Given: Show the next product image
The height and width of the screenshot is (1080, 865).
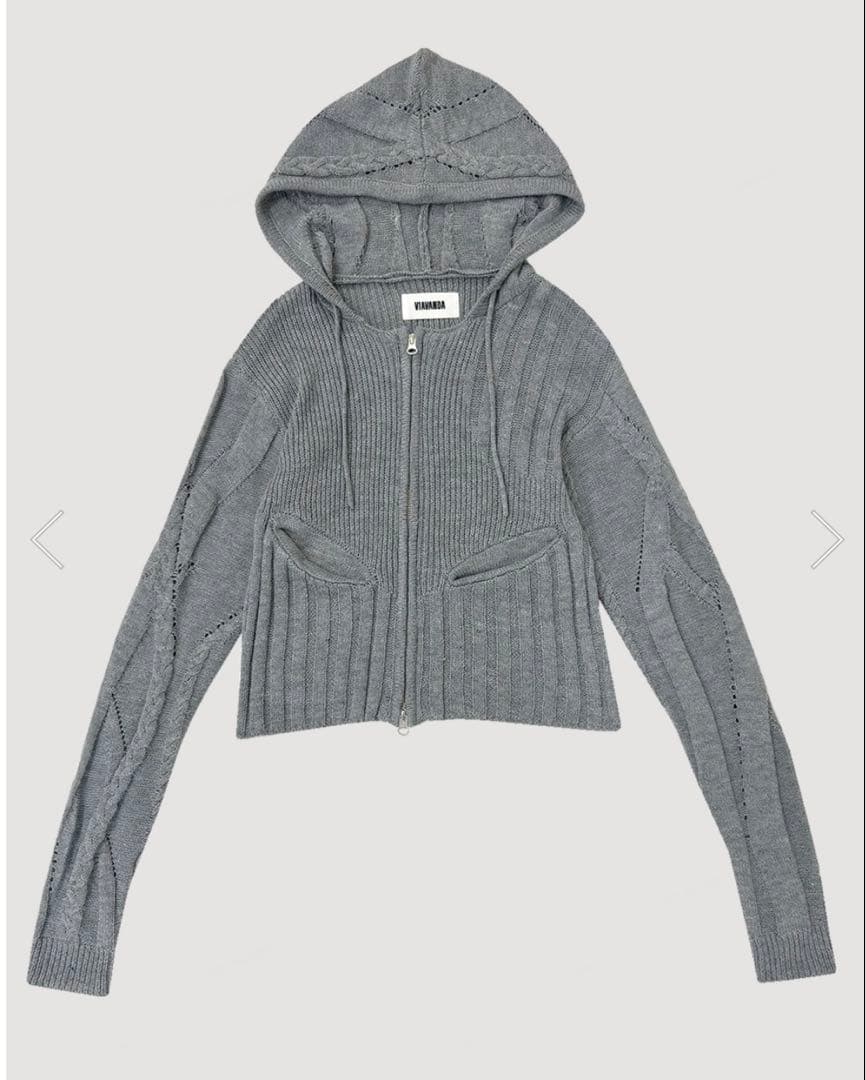Looking at the screenshot, I should tap(826, 540).
